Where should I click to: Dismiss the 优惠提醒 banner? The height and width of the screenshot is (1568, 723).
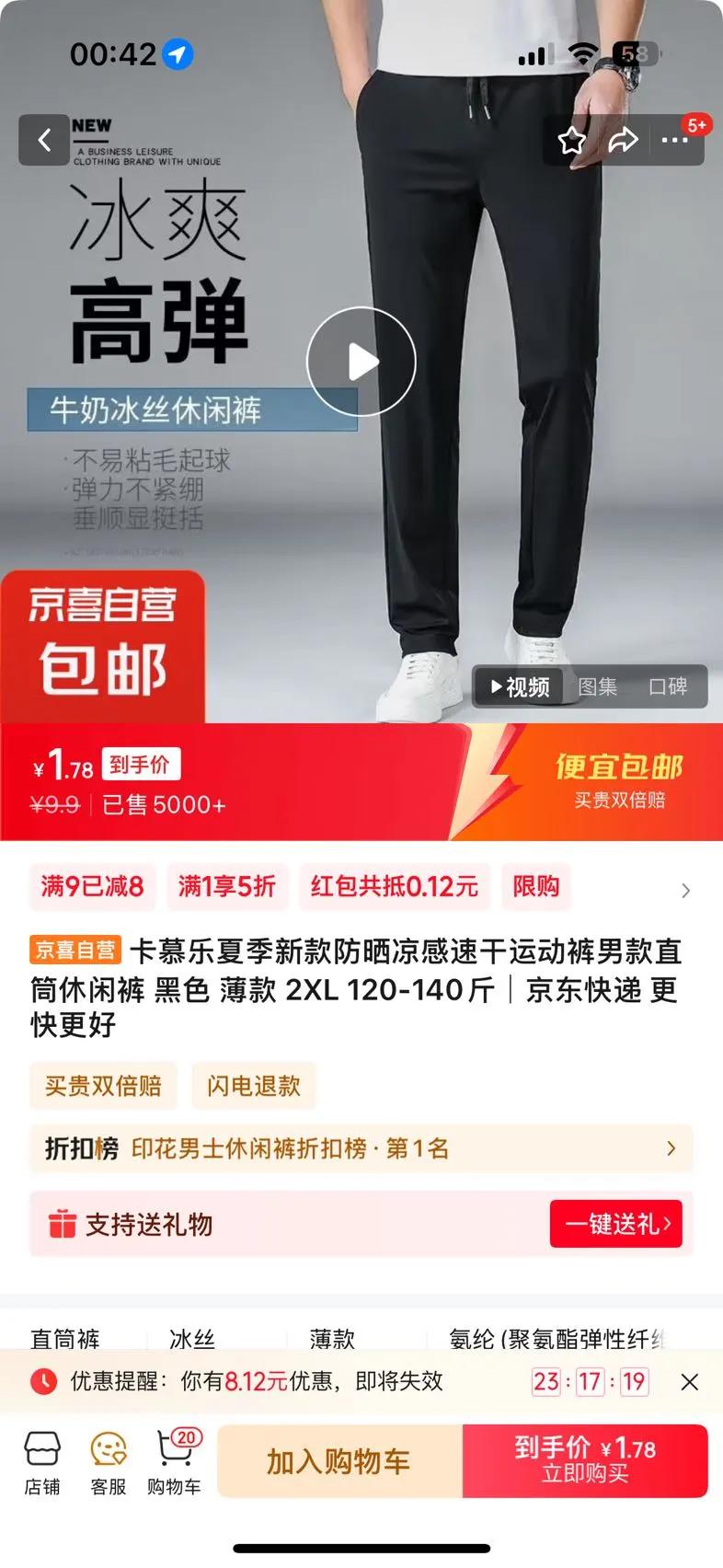pos(690,1381)
